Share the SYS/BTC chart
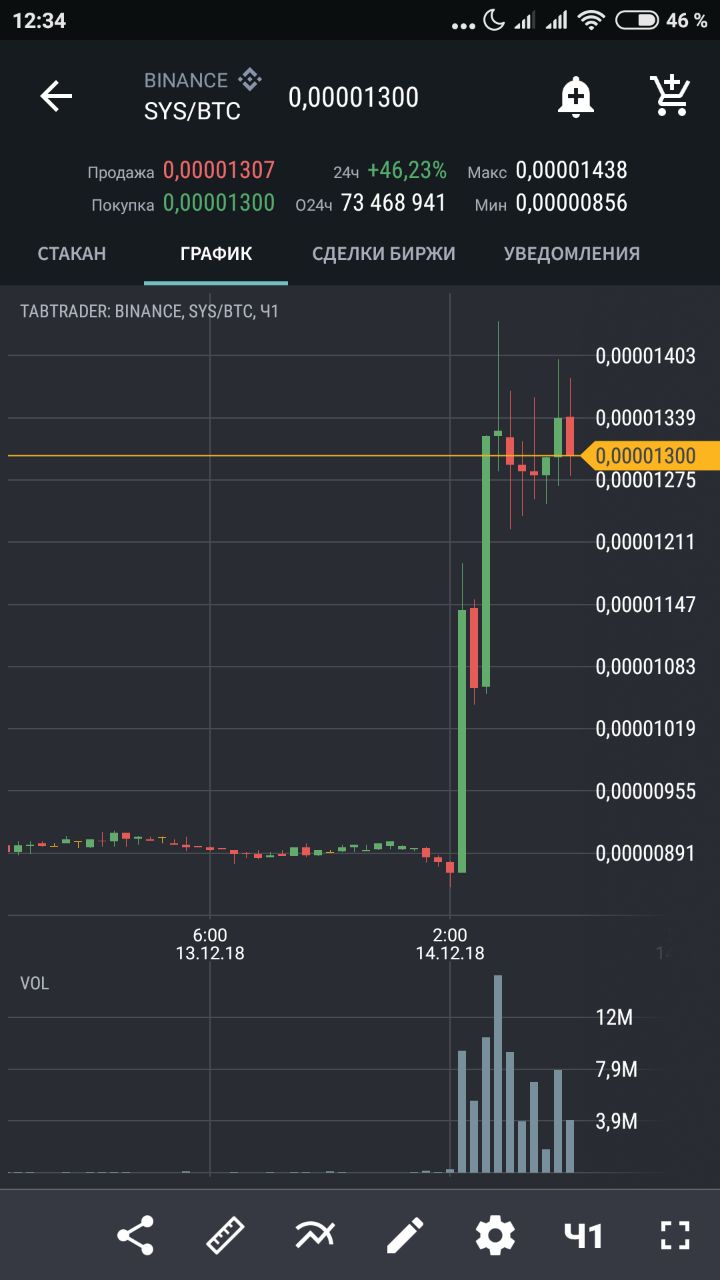Viewport: 720px width, 1280px height. [x=135, y=1236]
